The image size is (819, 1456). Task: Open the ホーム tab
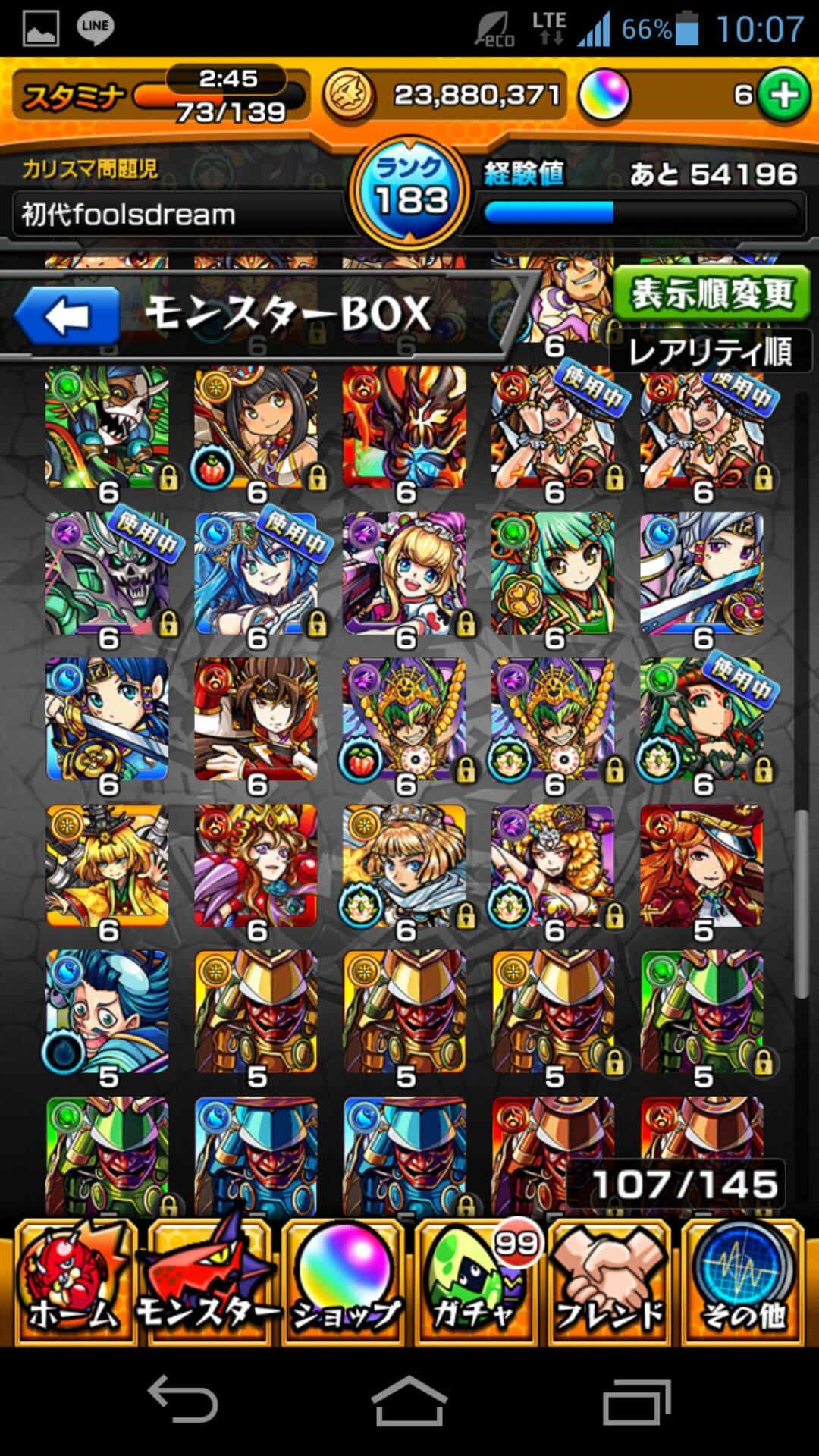point(74,1282)
